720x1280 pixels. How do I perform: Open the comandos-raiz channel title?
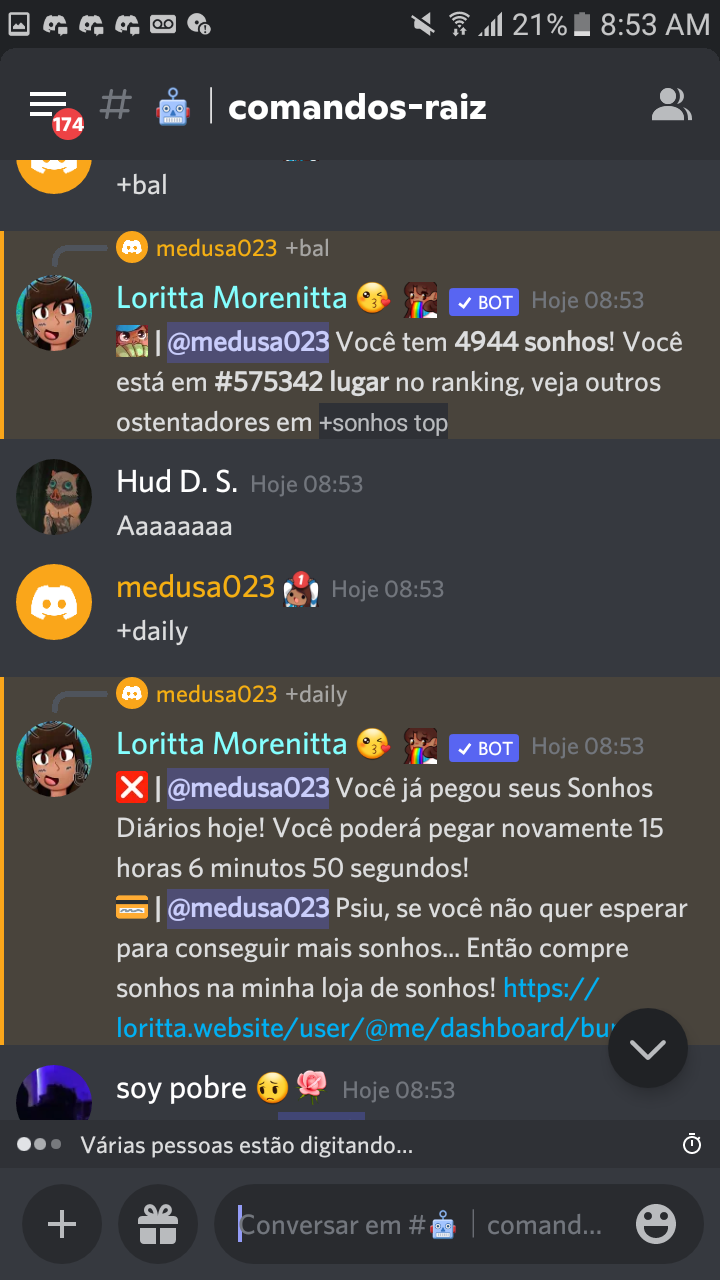[357, 106]
